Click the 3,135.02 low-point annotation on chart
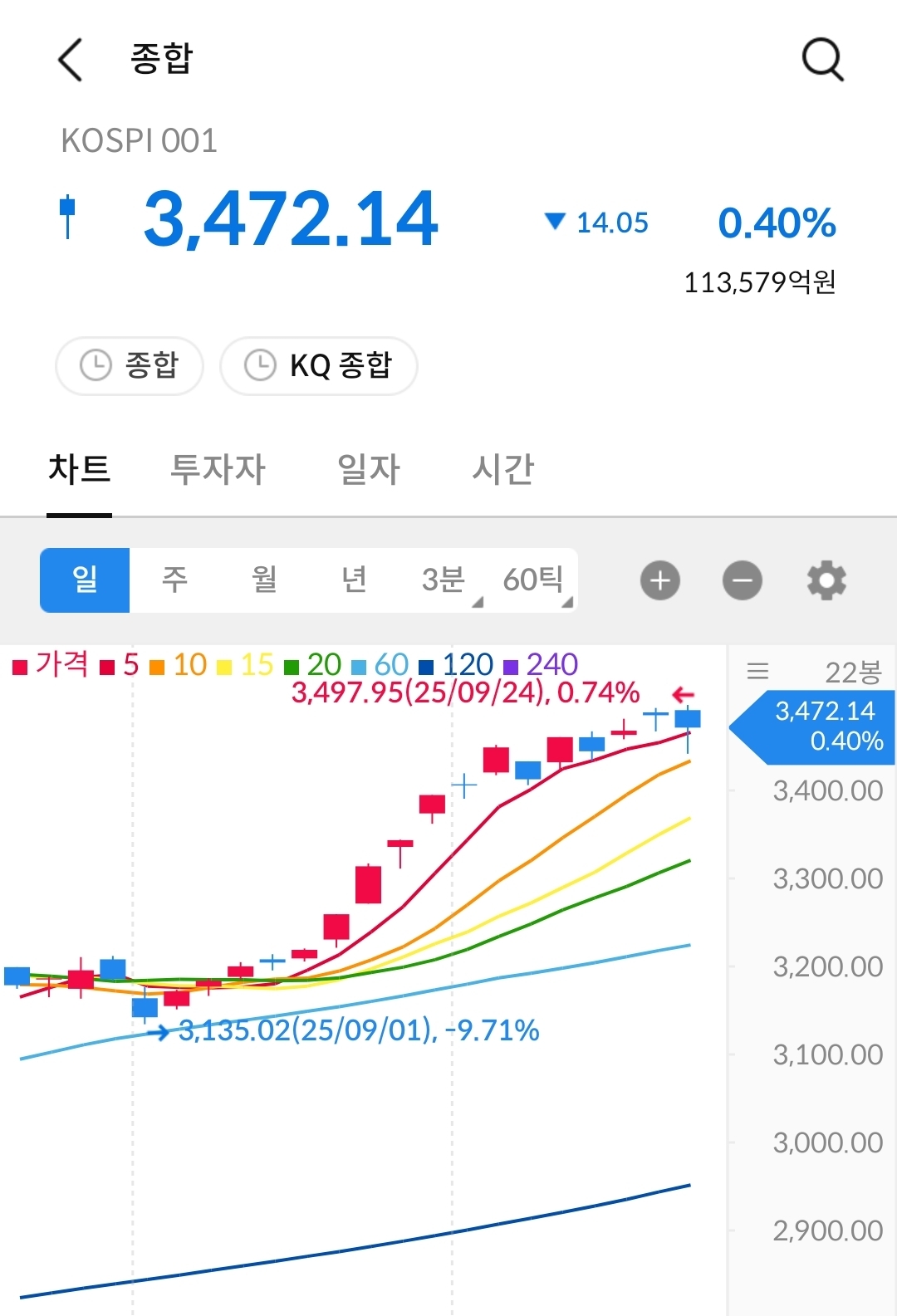Screen dimensions: 897x1316 click(x=357, y=1031)
